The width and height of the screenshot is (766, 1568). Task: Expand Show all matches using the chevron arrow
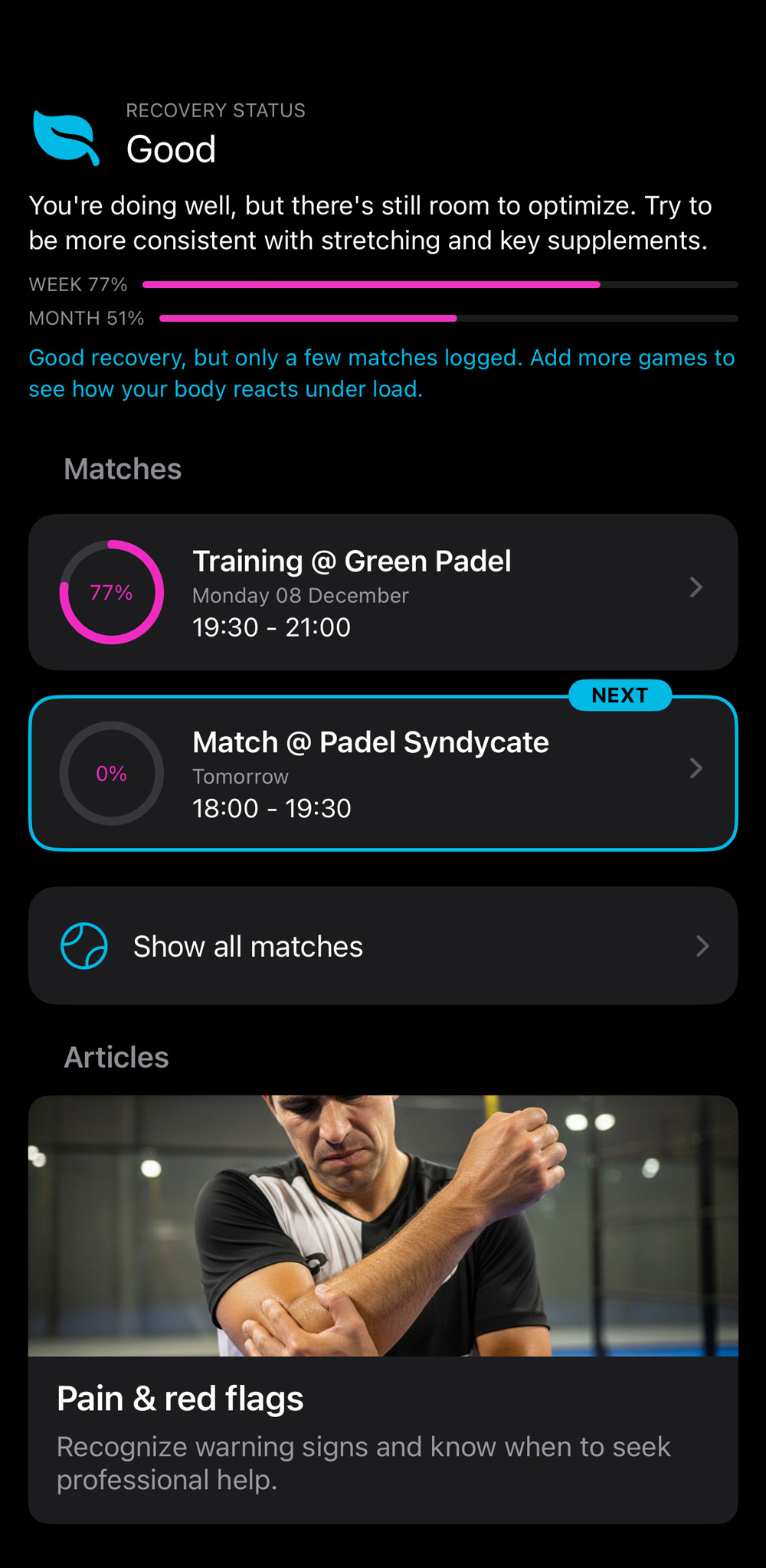[x=703, y=945]
